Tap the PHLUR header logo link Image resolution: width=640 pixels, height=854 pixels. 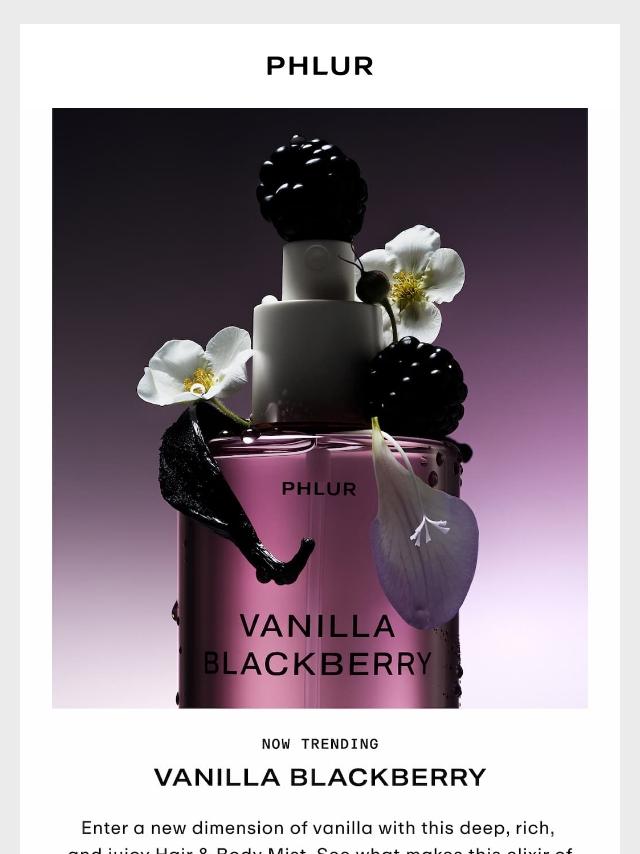pos(320,66)
